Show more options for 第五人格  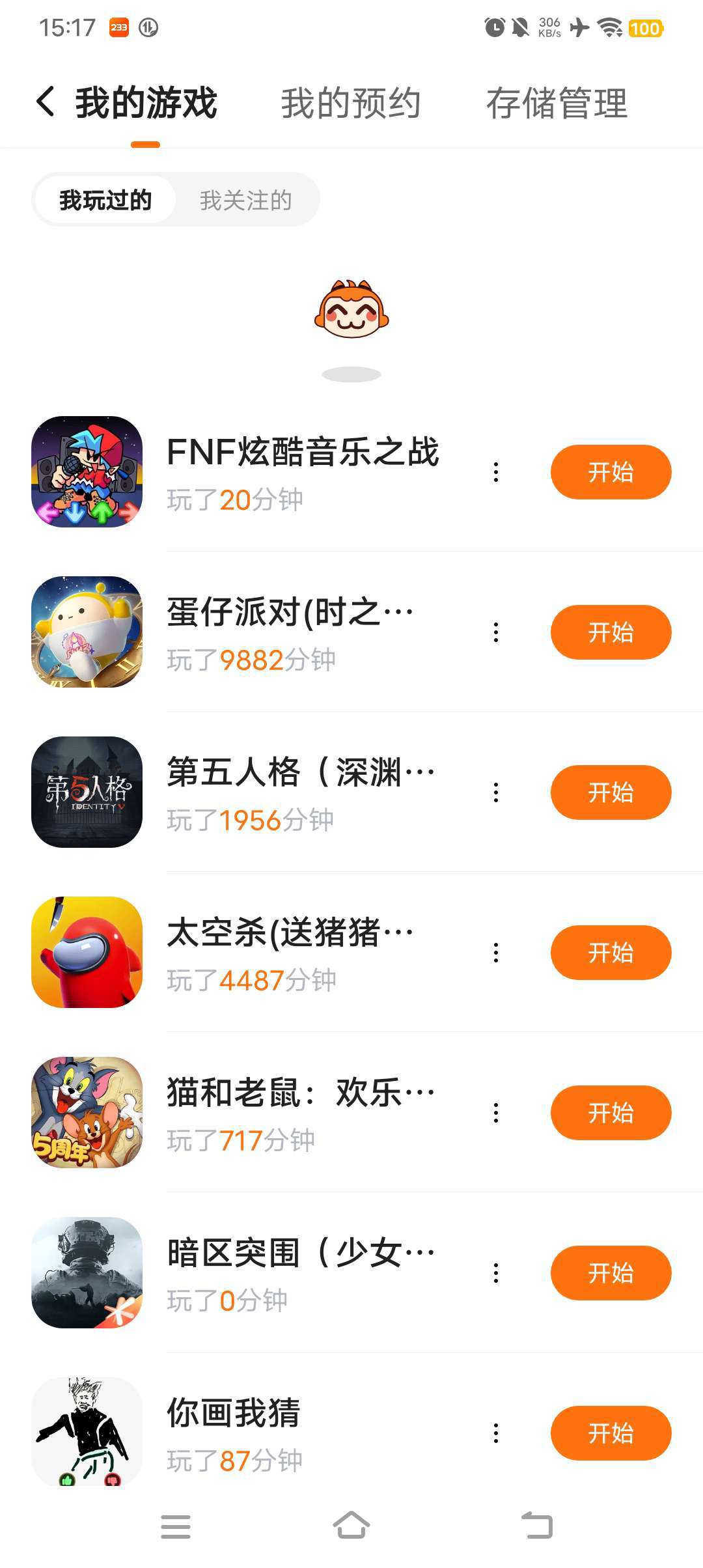pyautogui.click(x=496, y=792)
